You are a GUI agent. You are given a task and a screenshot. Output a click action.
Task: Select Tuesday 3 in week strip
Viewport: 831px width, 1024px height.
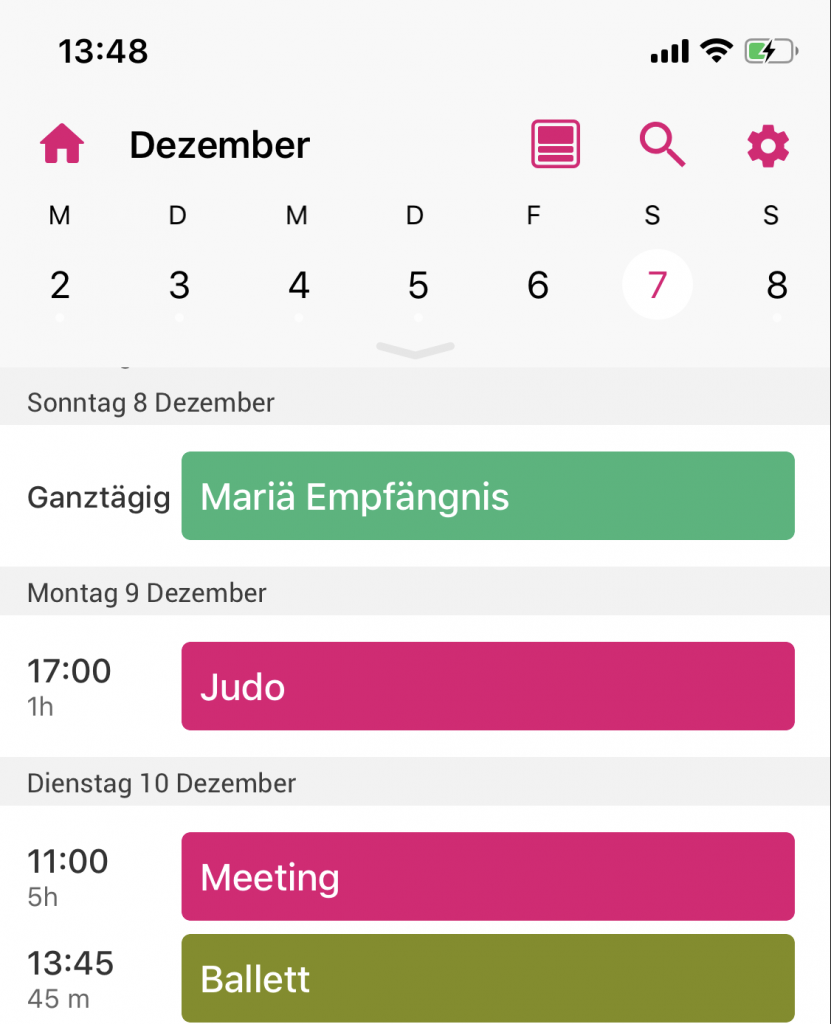pyautogui.click(x=179, y=286)
